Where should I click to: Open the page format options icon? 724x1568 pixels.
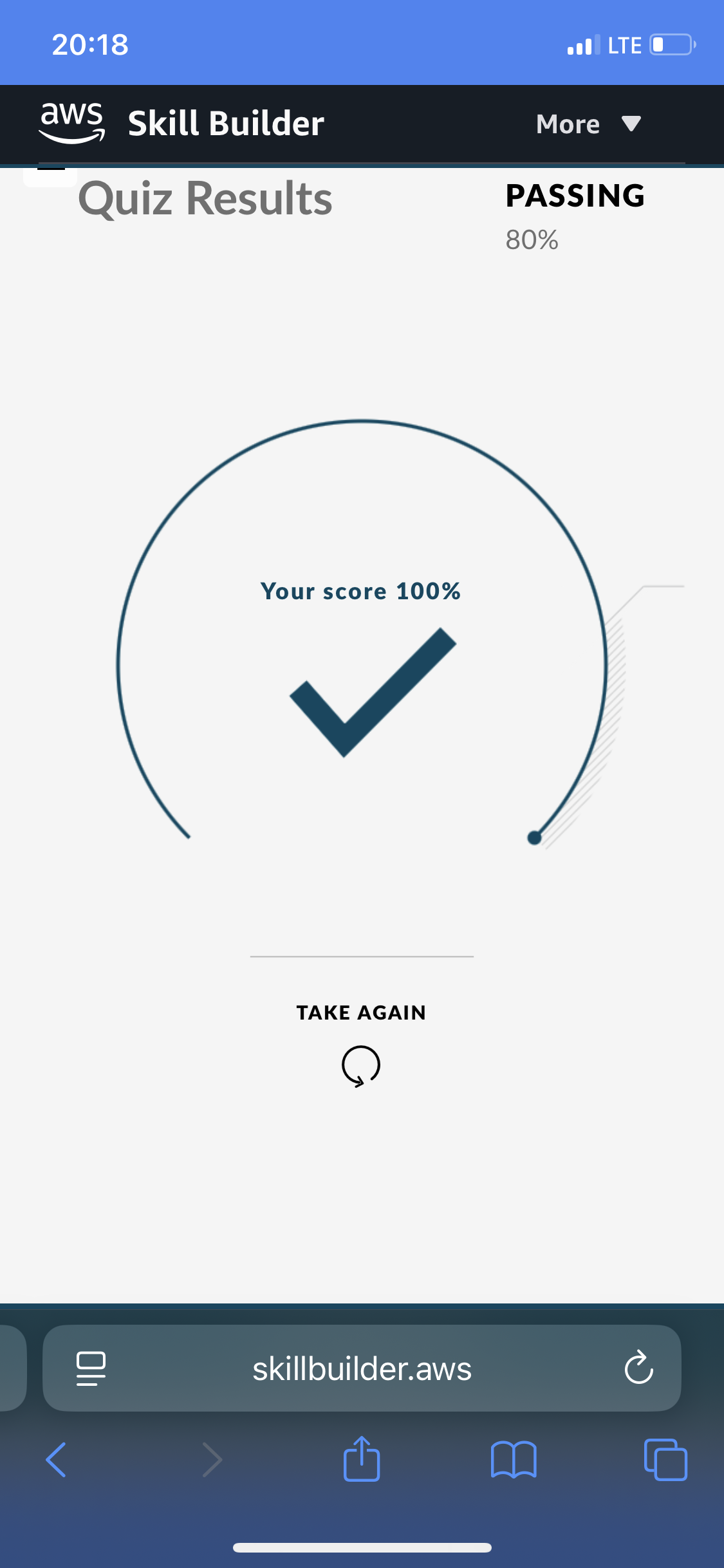click(x=91, y=1368)
